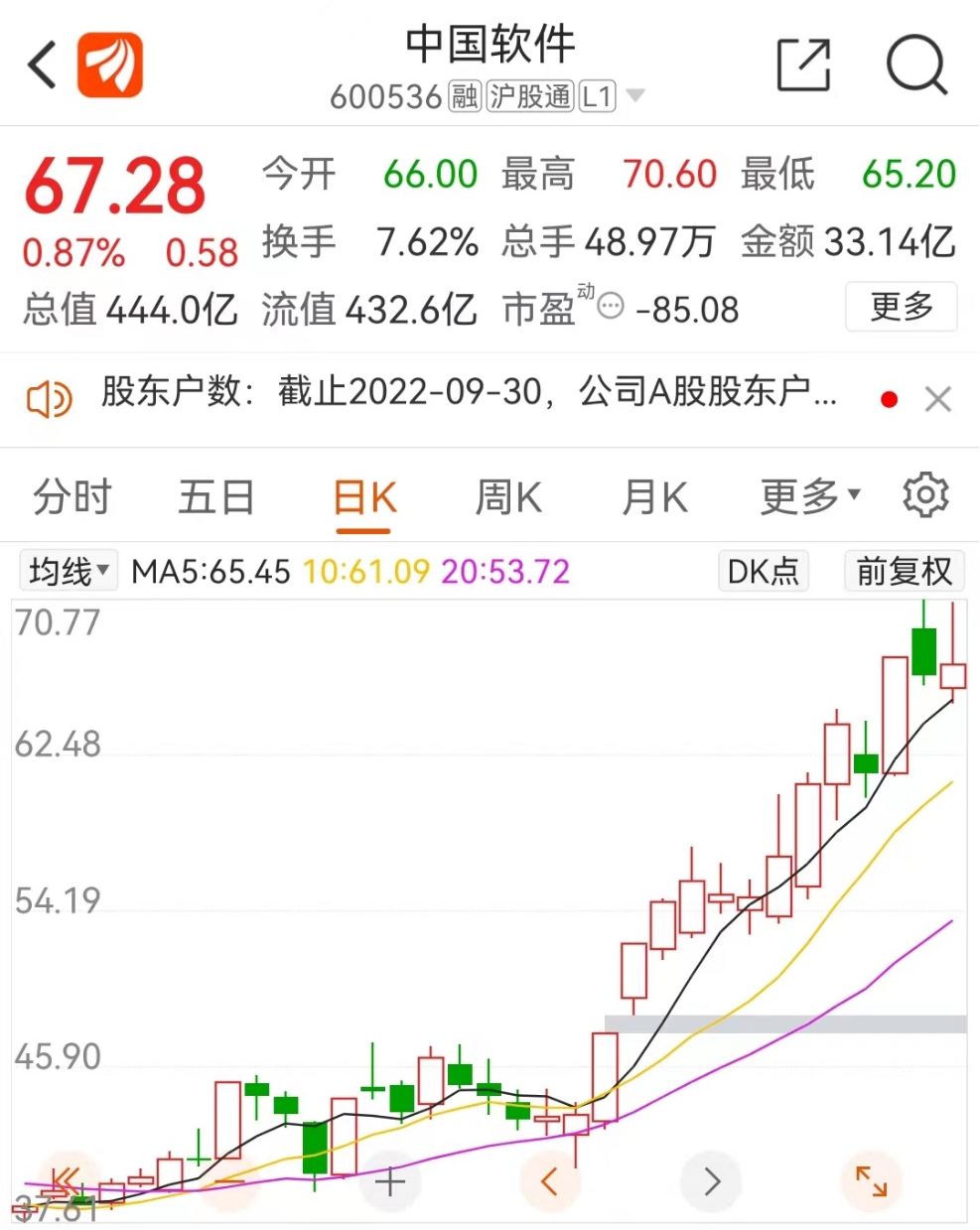
Task: Zoom in the K-line chart with plus
Action: click(390, 1181)
